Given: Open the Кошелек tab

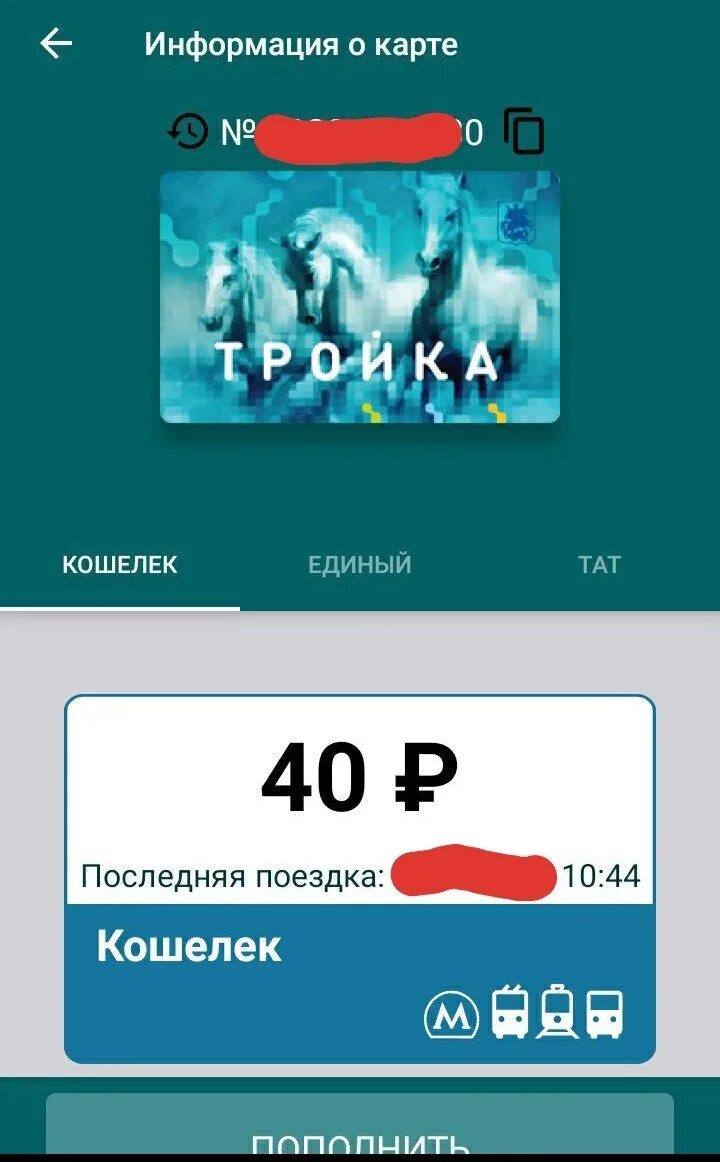Looking at the screenshot, I should 120,565.
